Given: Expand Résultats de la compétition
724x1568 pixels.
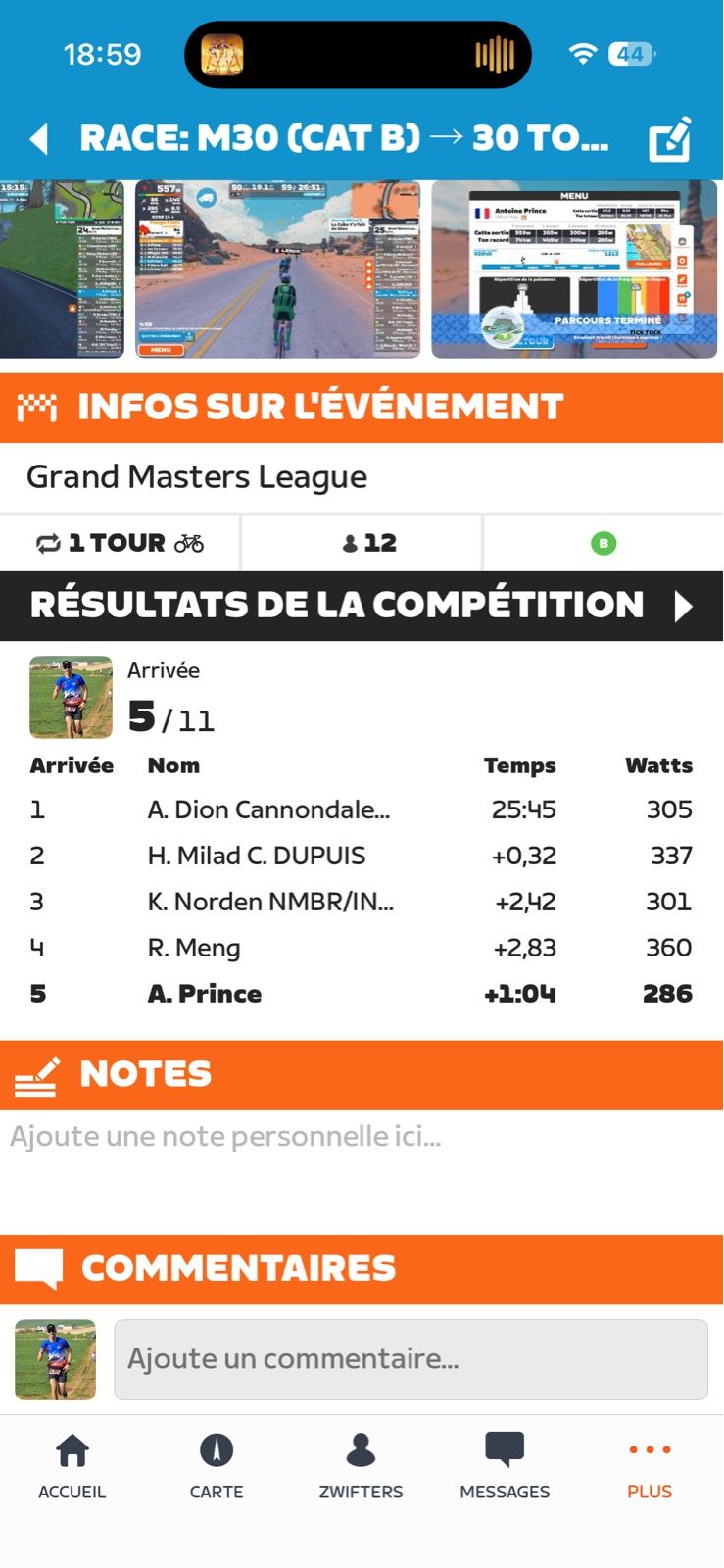Looking at the screenshot, I should pyautogui.click(x=683, y=607).
